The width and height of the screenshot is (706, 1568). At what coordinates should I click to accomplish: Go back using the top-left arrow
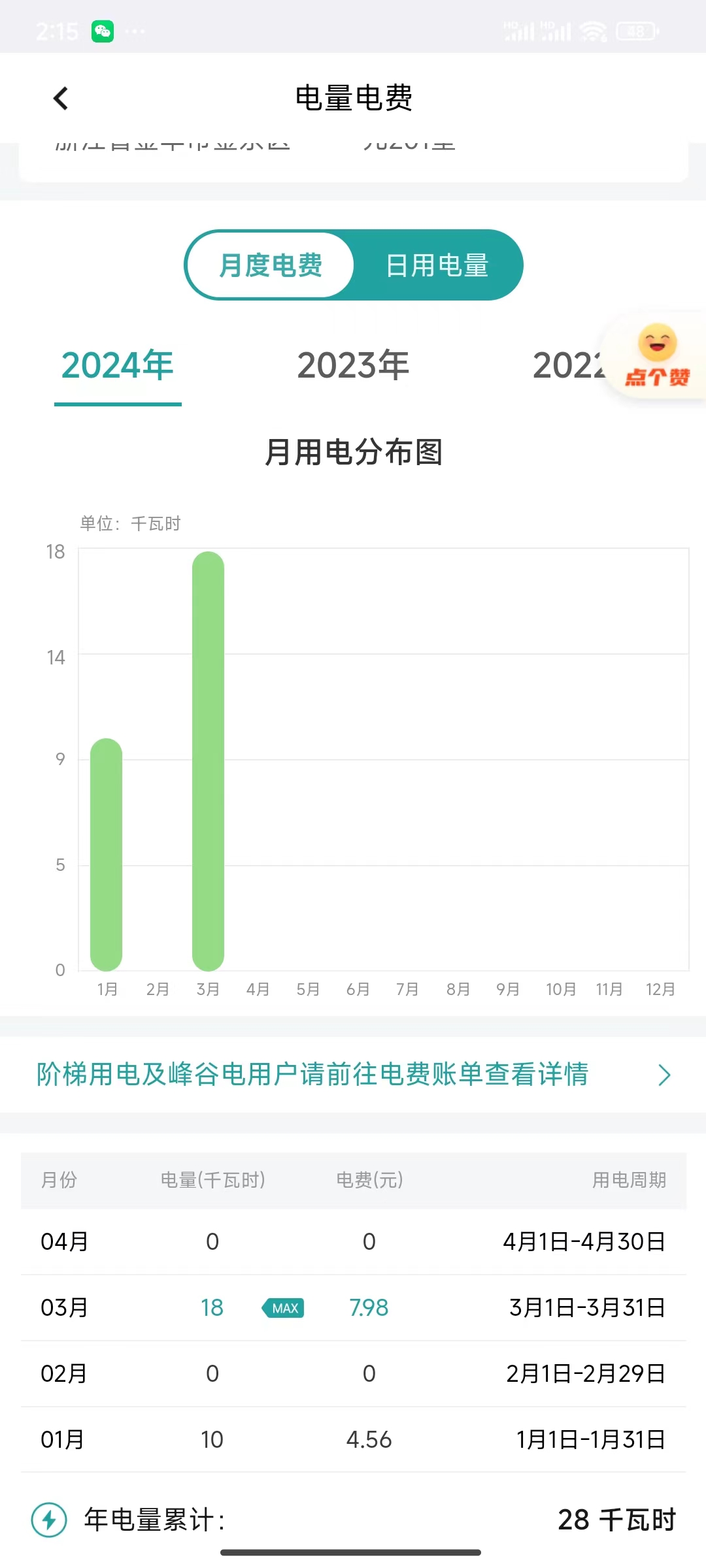[x=61, y=99]
